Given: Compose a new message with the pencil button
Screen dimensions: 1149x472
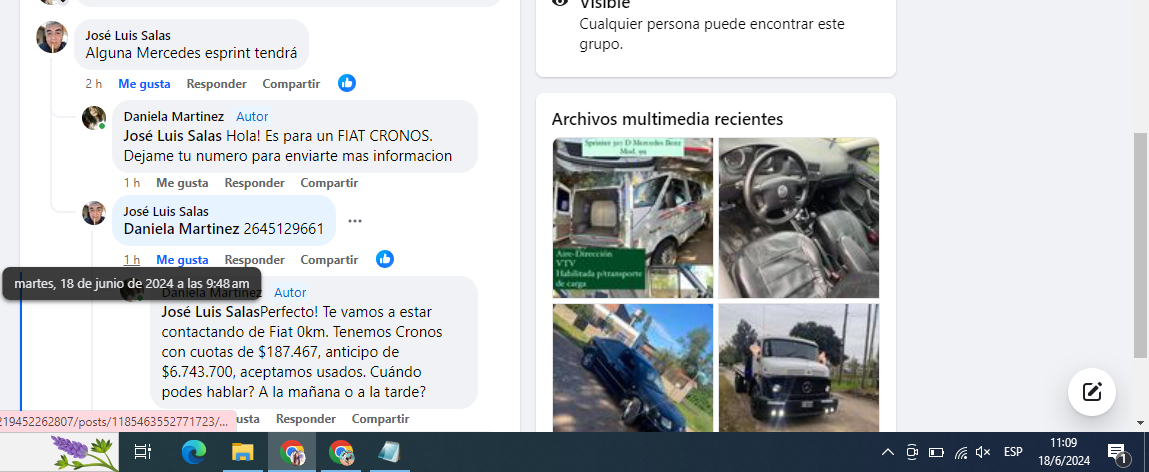Looking at the screenshot, I should (x=1092, y=392).
